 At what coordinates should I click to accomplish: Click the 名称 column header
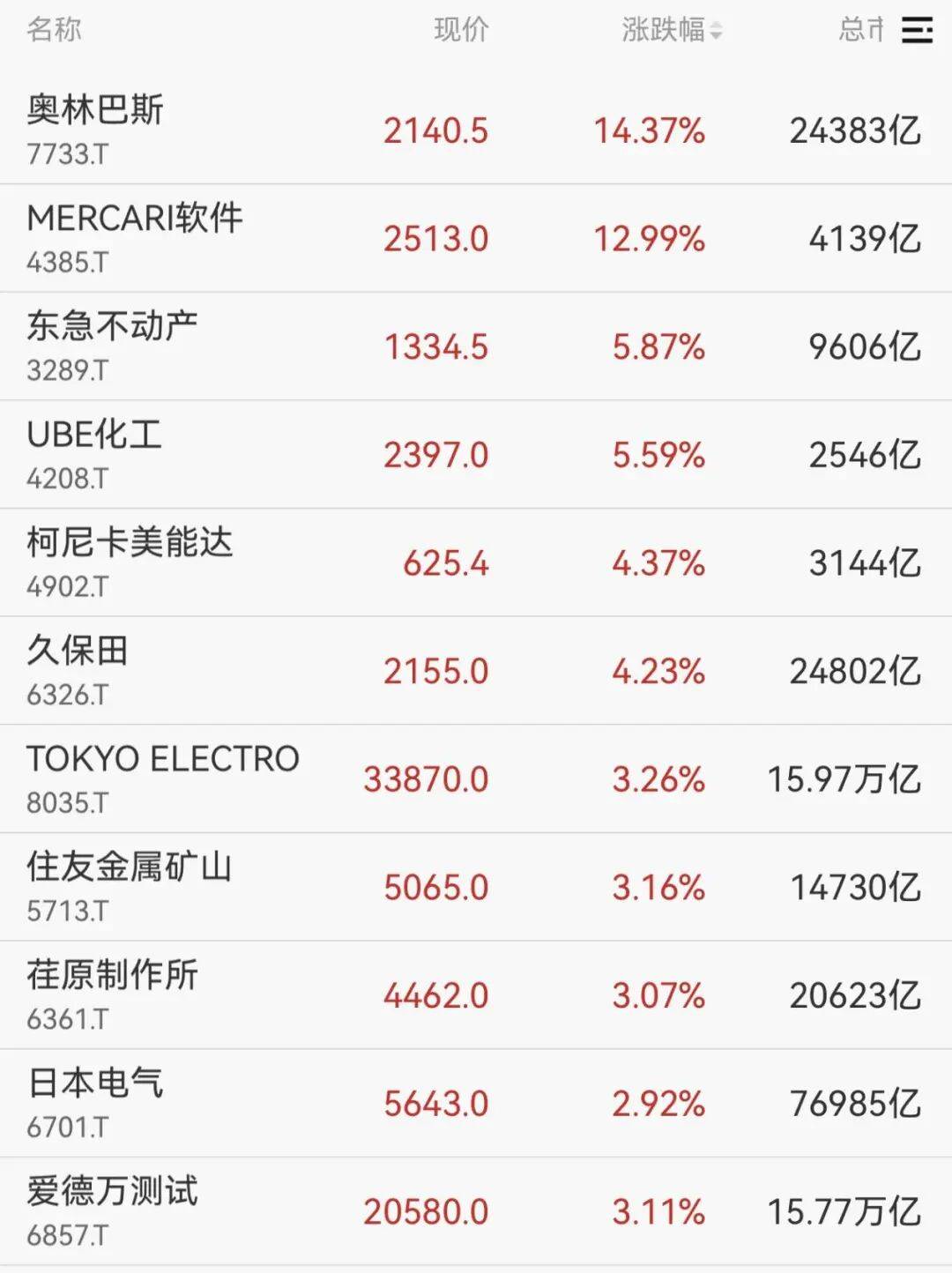coord(53,31)
